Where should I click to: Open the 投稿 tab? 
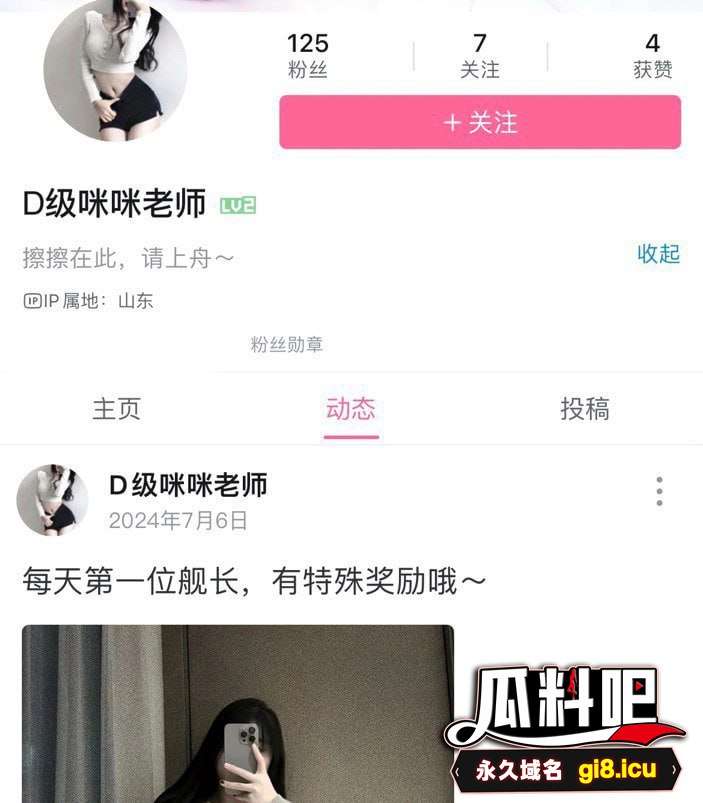click(584, 409)
